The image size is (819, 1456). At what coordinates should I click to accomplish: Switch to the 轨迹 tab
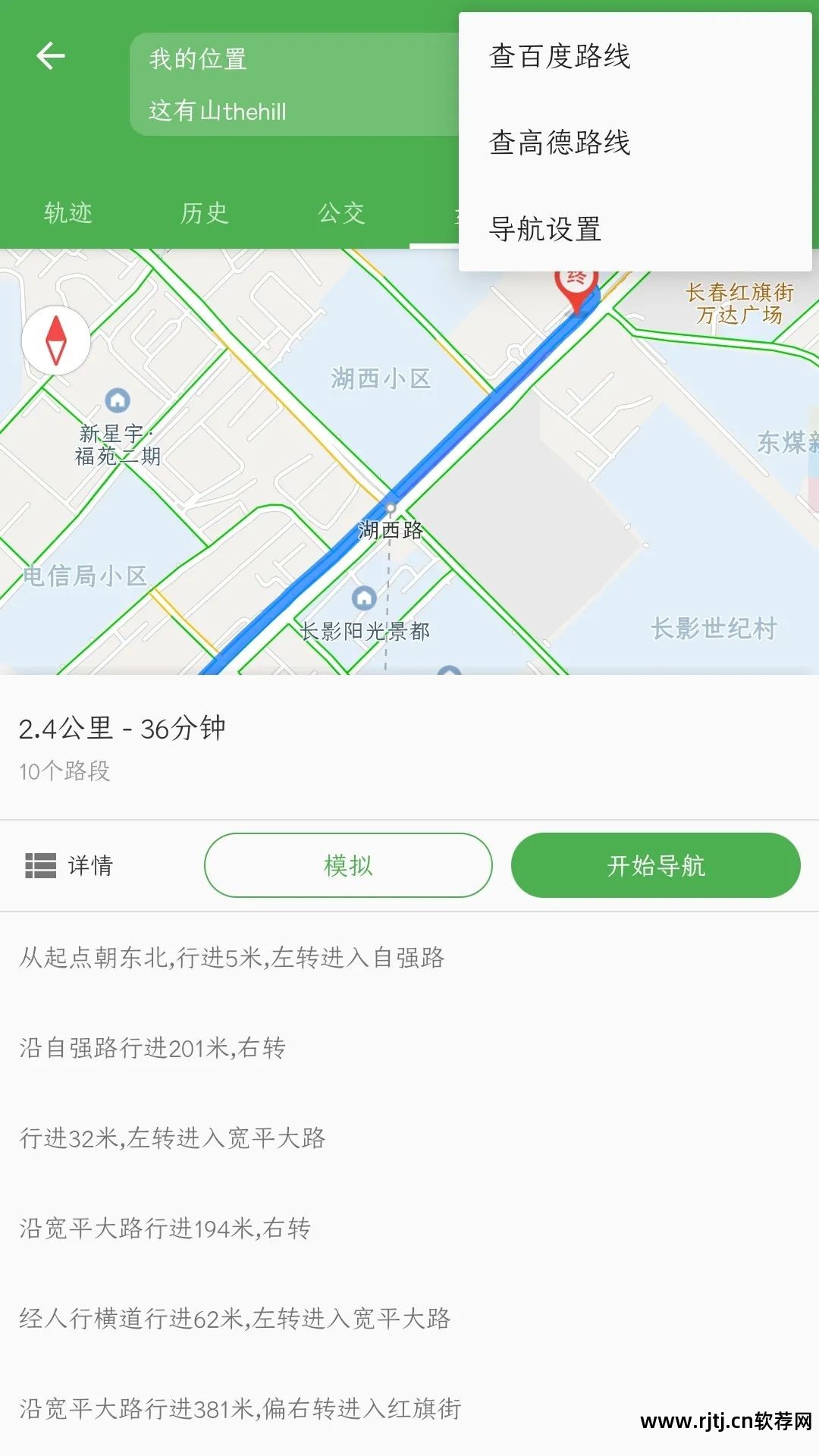68,214
